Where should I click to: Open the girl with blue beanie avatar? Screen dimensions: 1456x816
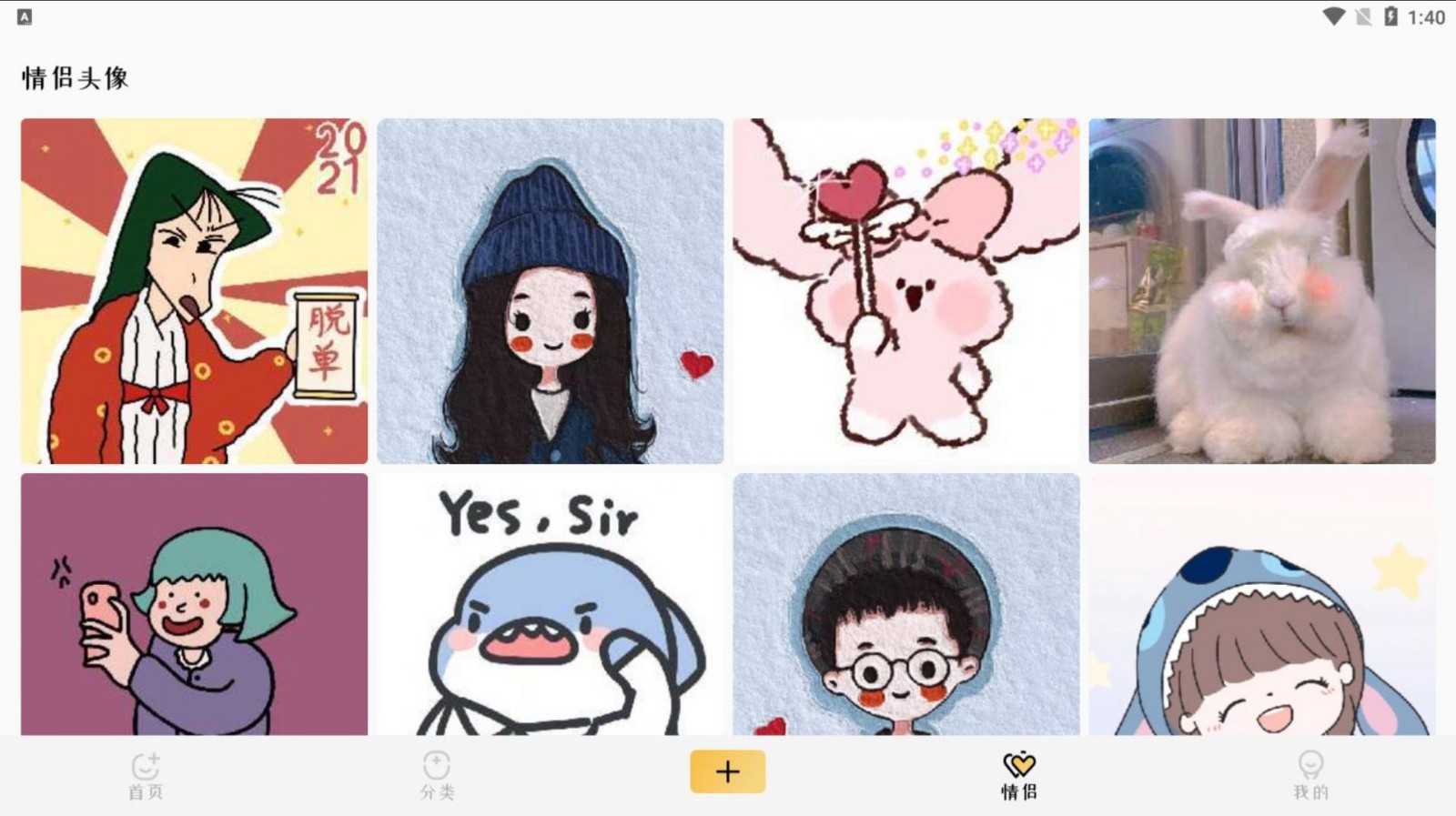(550, 291)
